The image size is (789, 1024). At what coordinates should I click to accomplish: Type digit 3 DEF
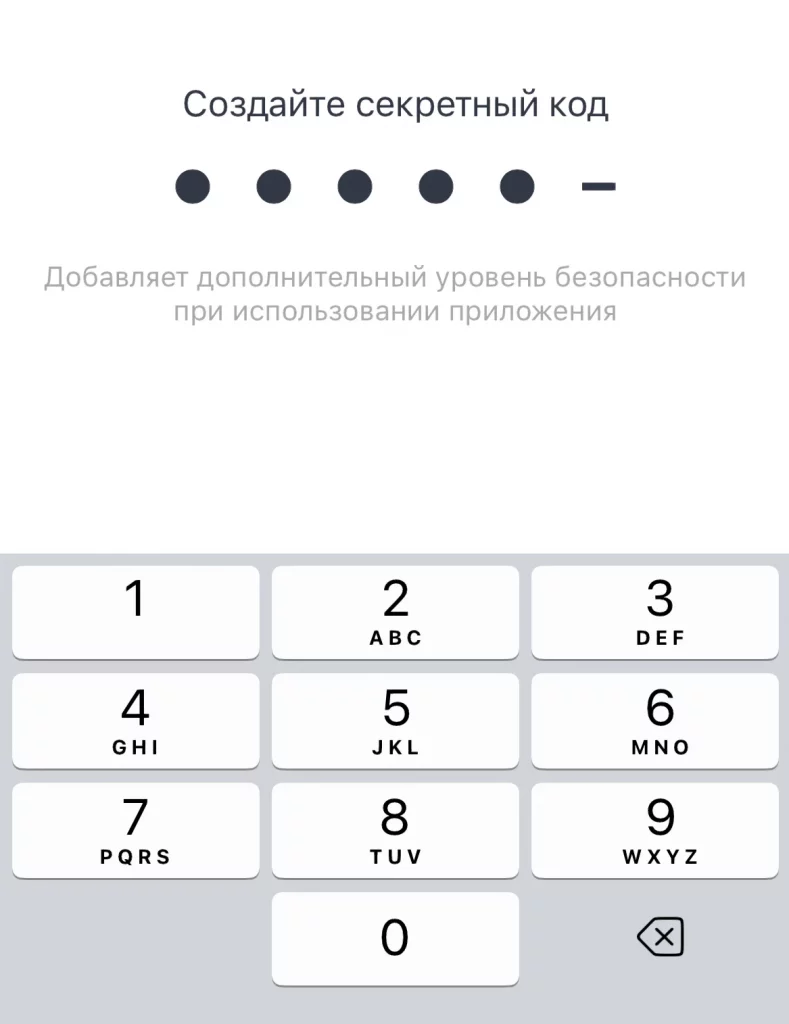click(x=655, y=612)
